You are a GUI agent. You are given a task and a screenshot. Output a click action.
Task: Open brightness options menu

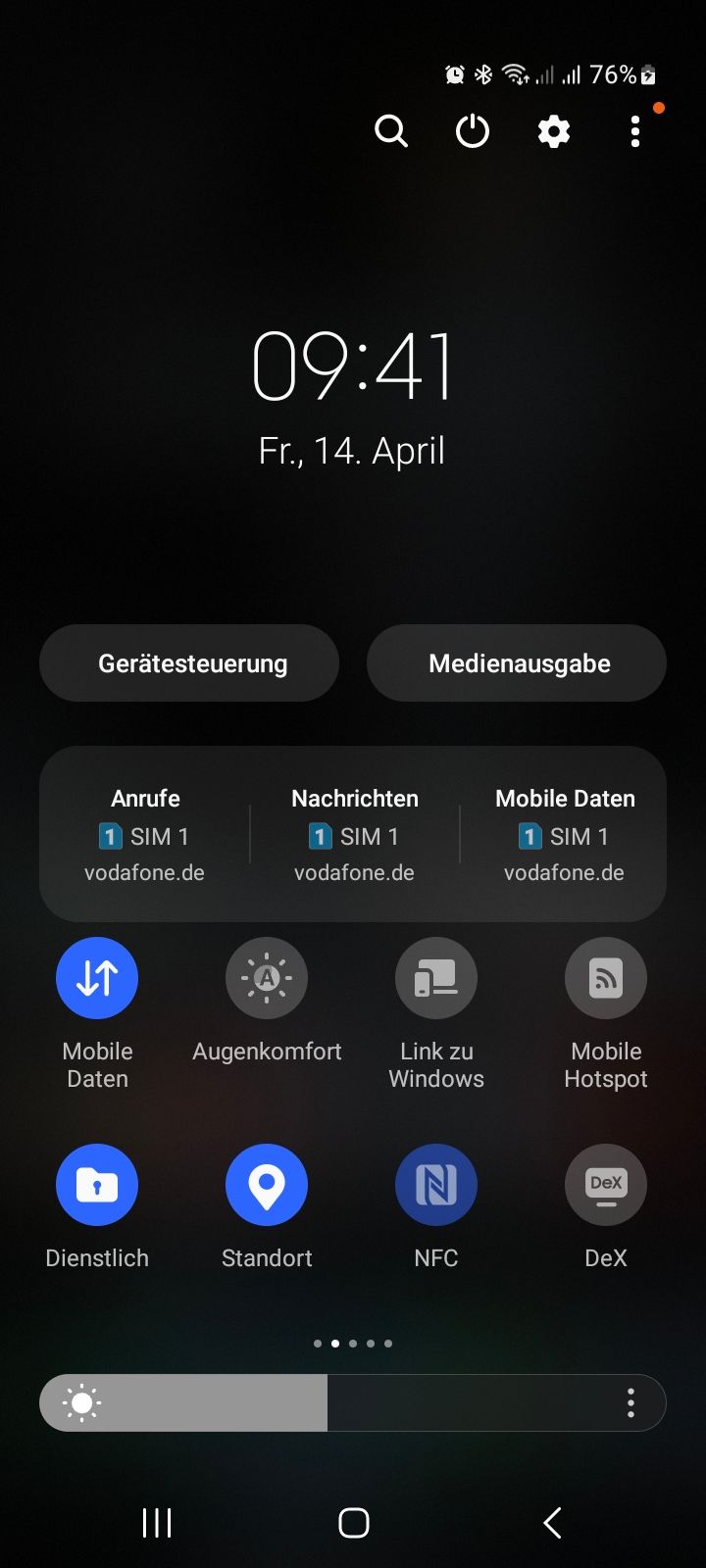[630, 1403]
